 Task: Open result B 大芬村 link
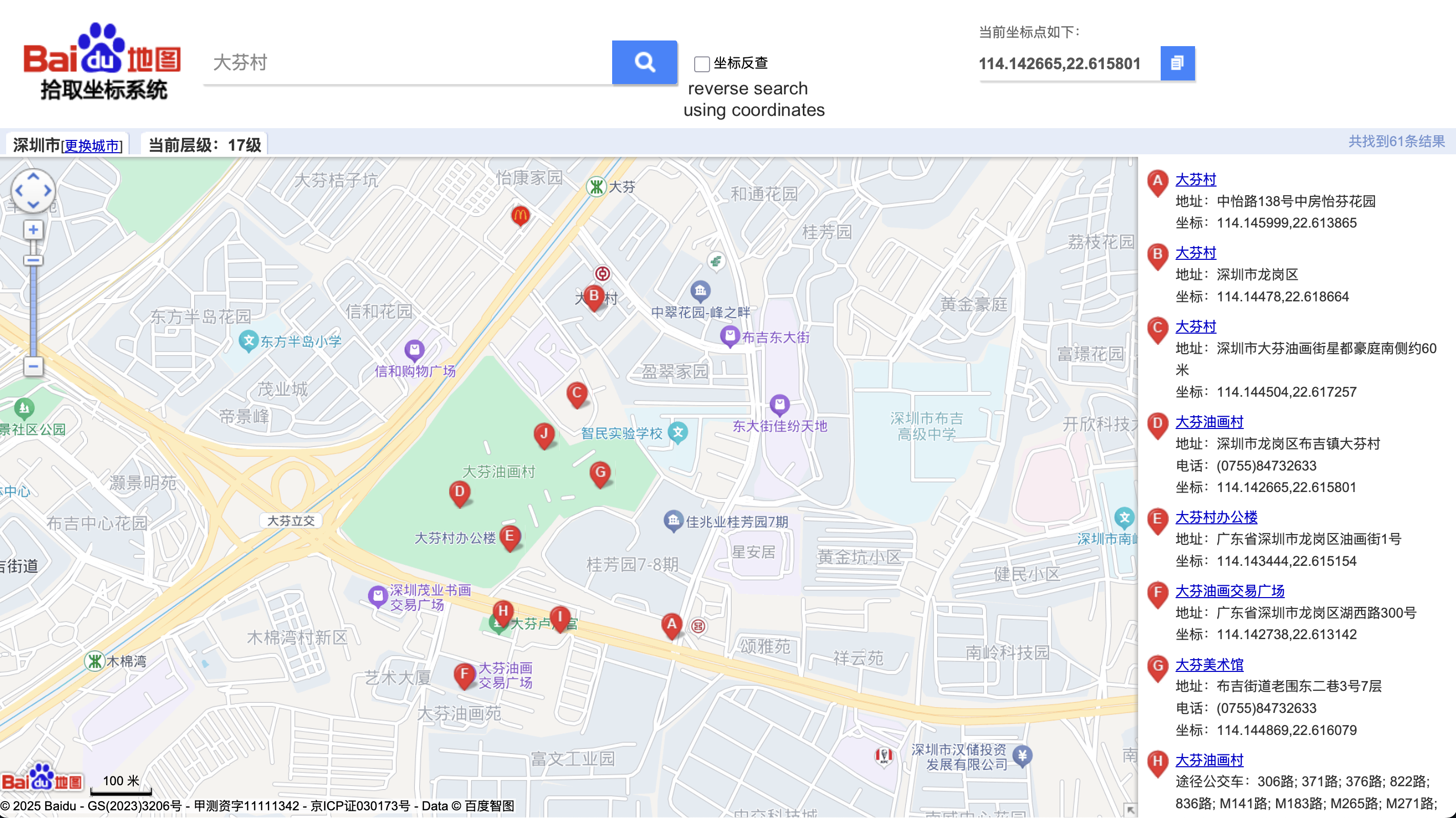tap(1195, 253)
